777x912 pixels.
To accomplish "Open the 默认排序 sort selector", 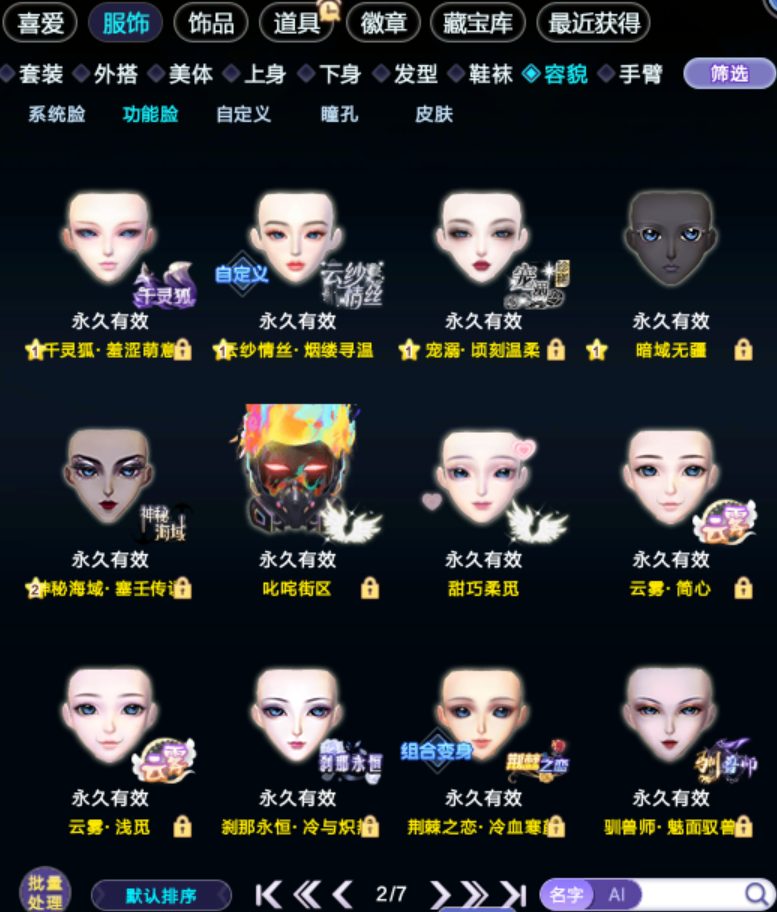I will click(161, 895).
